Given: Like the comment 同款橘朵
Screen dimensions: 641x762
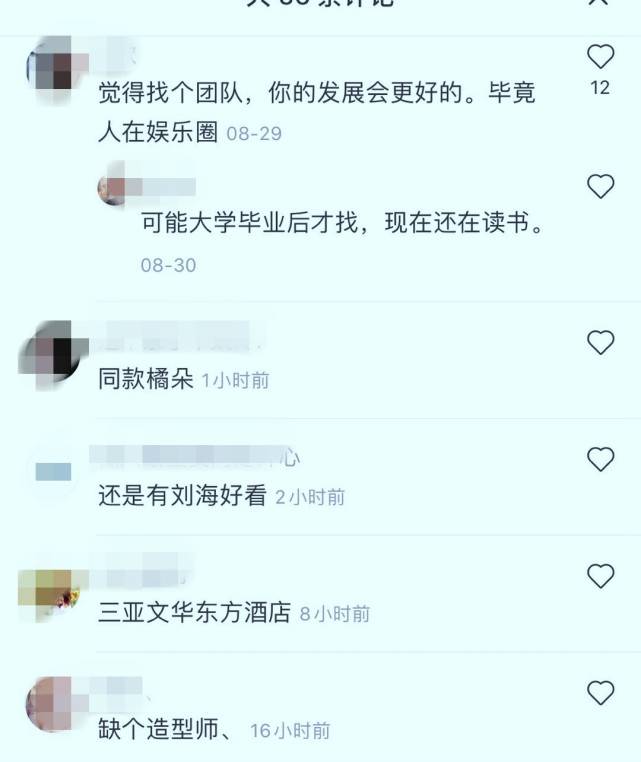Looking at the screenshot, I should pyautogui.click(x=599, y=343).
